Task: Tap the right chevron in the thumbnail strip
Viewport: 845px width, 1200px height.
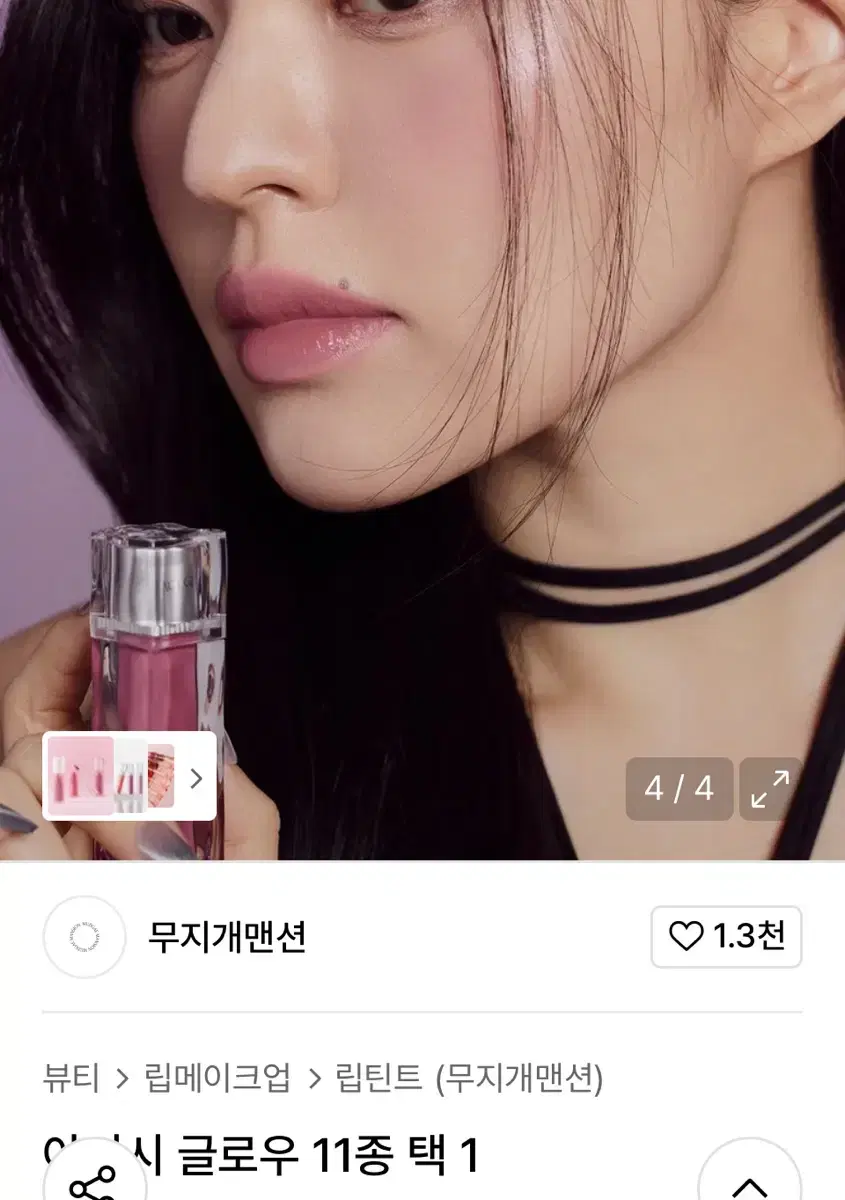Action: tap(194, 777)
